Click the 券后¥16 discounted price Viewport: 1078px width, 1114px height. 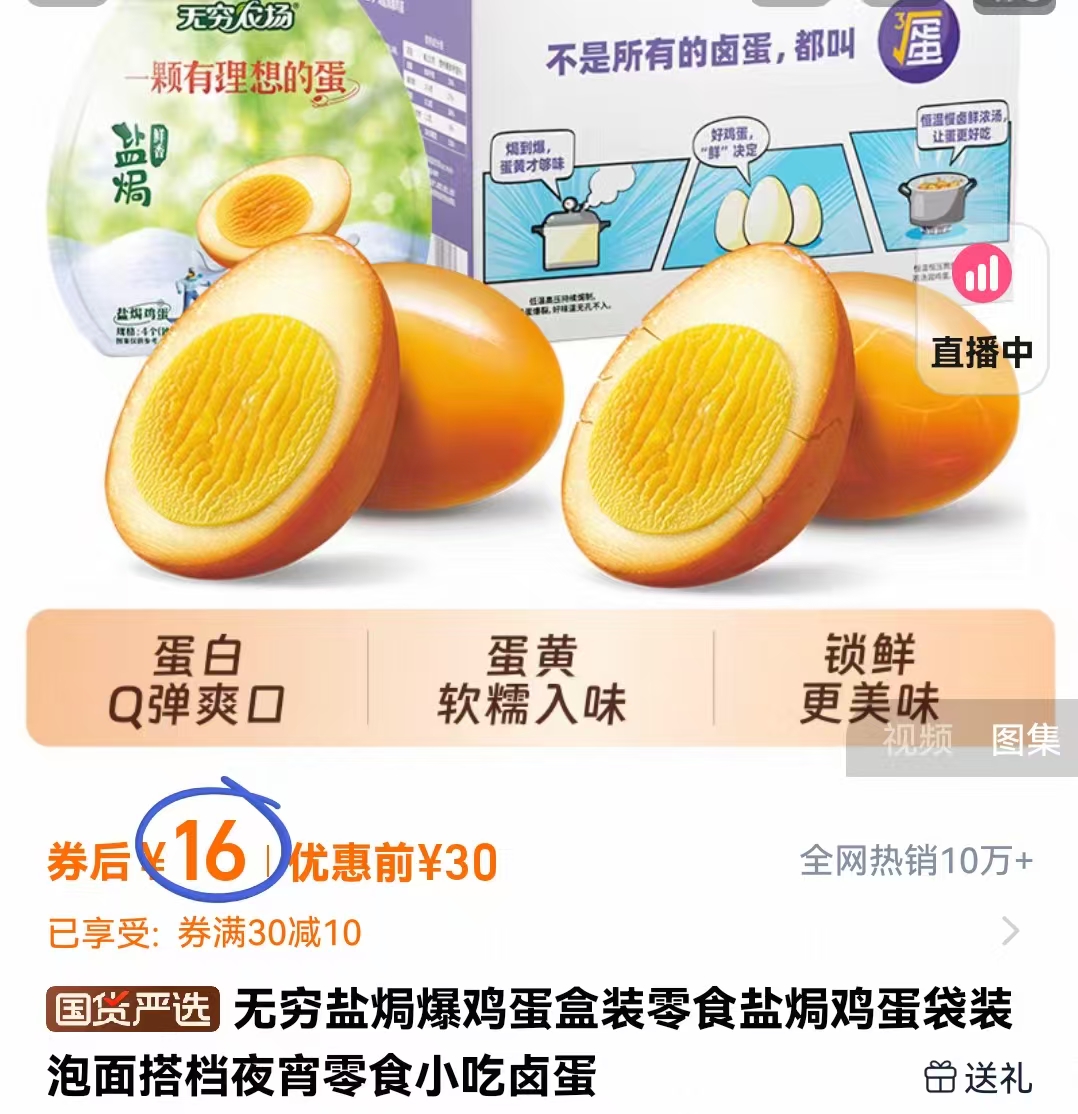[160, 858]
